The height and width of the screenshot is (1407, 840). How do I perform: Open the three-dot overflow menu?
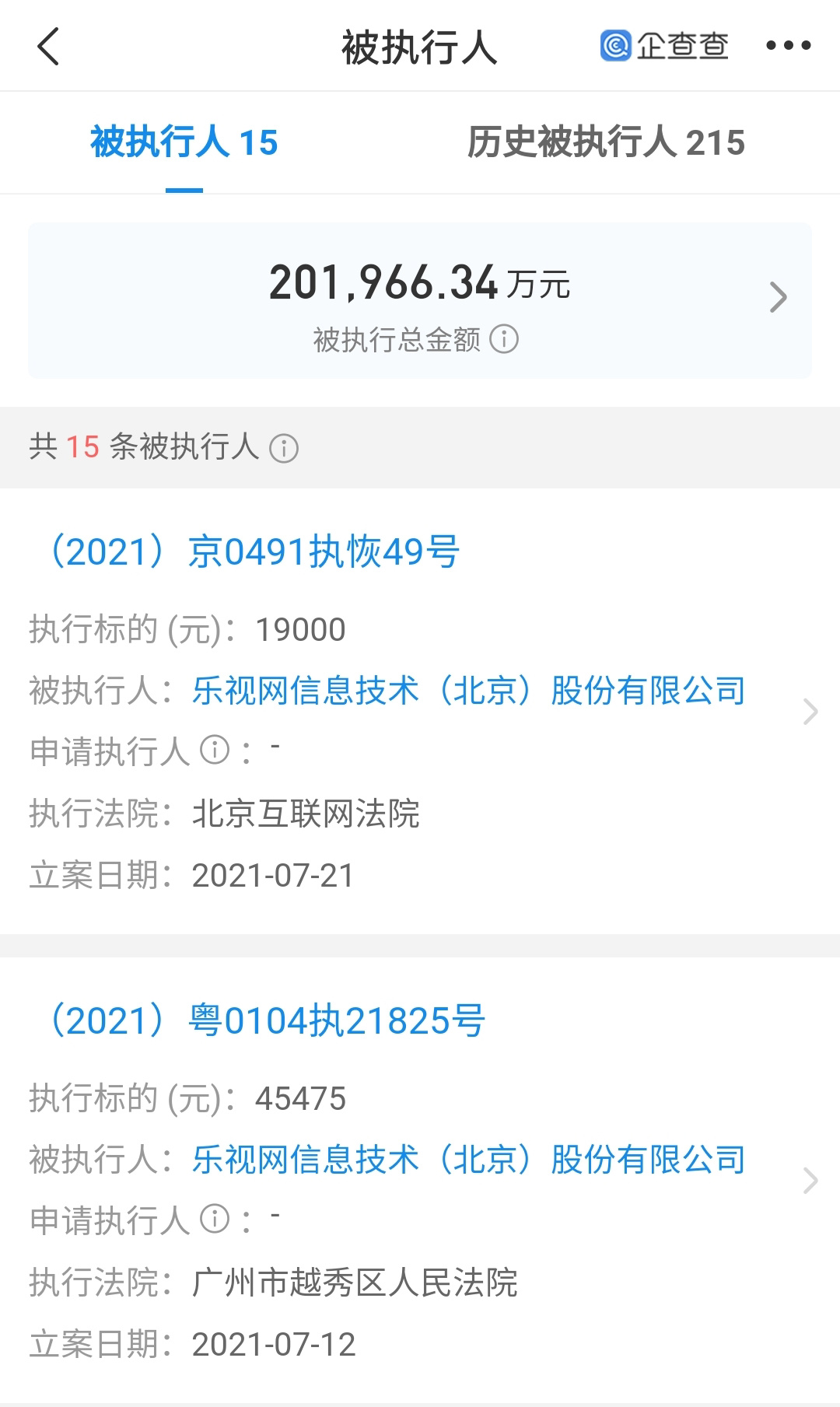tap(788, 46)
